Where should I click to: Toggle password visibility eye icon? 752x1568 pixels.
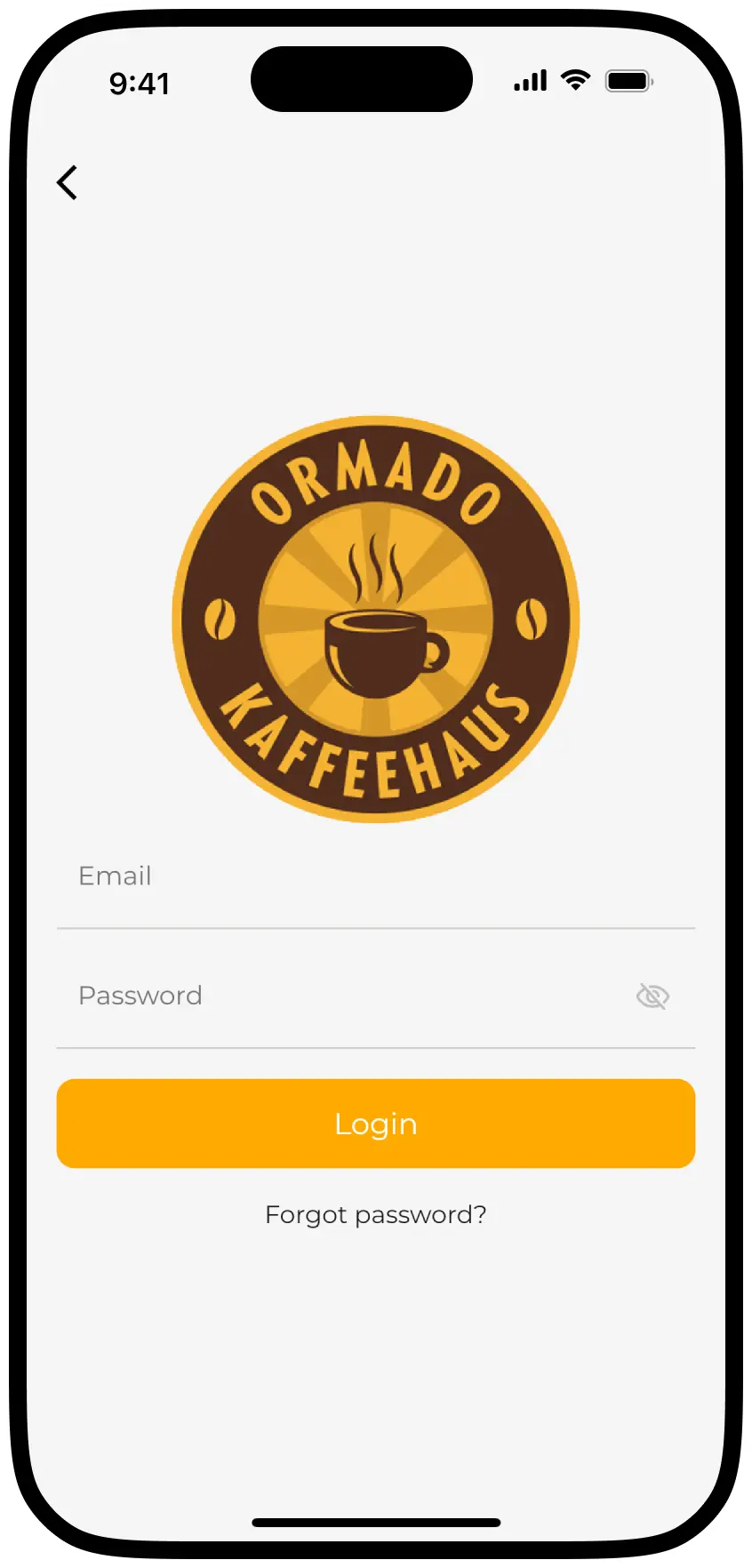[652, 996]
